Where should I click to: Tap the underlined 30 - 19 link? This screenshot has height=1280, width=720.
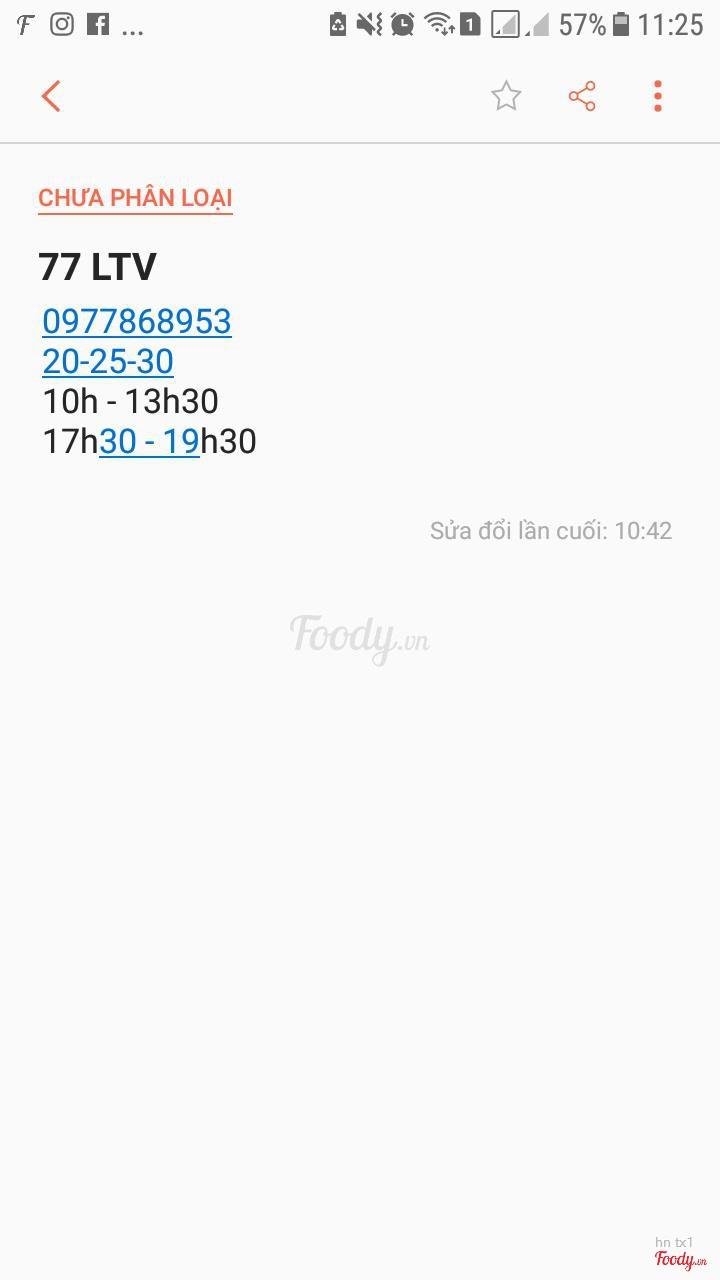149,441
